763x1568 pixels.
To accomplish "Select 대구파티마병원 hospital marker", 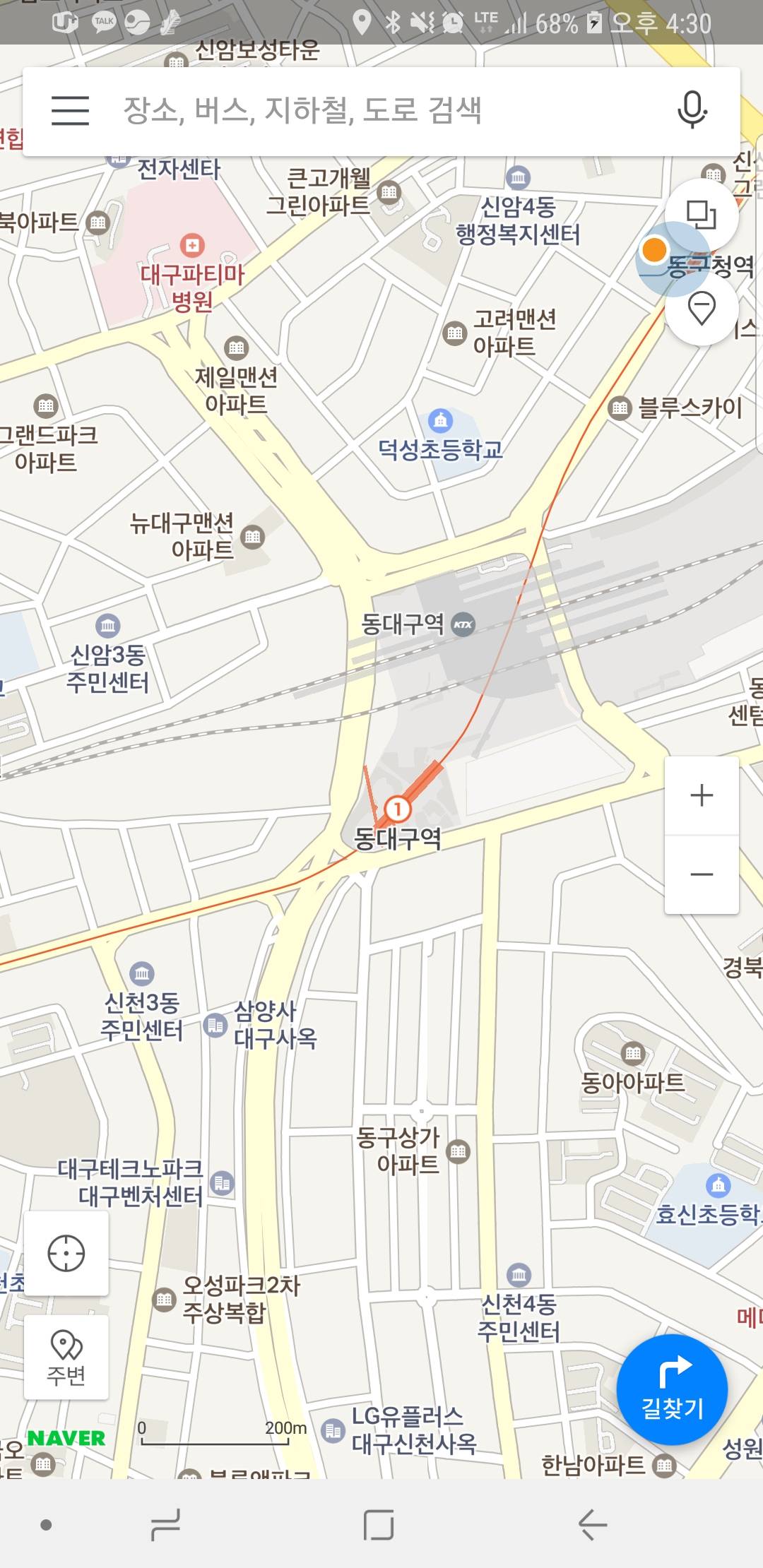I will 192,246.
